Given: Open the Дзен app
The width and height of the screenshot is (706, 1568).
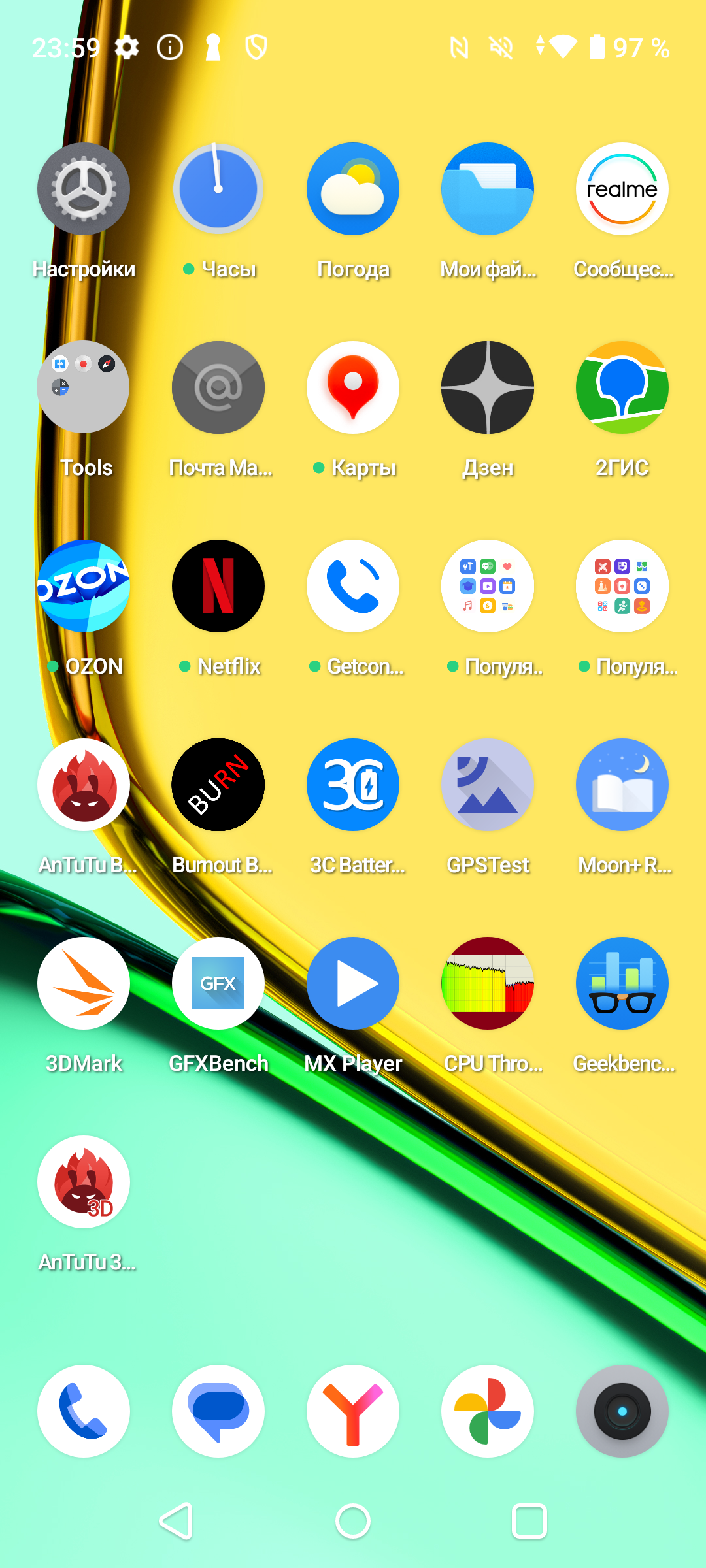Looking at the screenshot, I should [x=488, y=387].
